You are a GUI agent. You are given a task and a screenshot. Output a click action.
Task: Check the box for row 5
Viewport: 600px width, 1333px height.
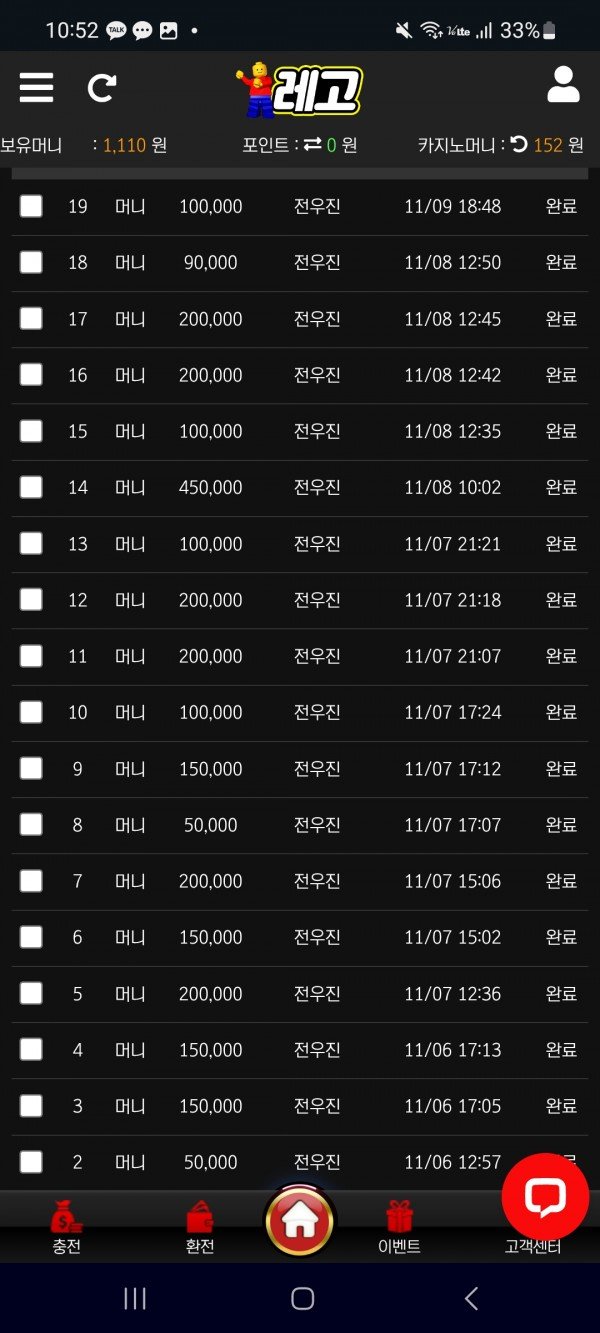click(31, 993)
